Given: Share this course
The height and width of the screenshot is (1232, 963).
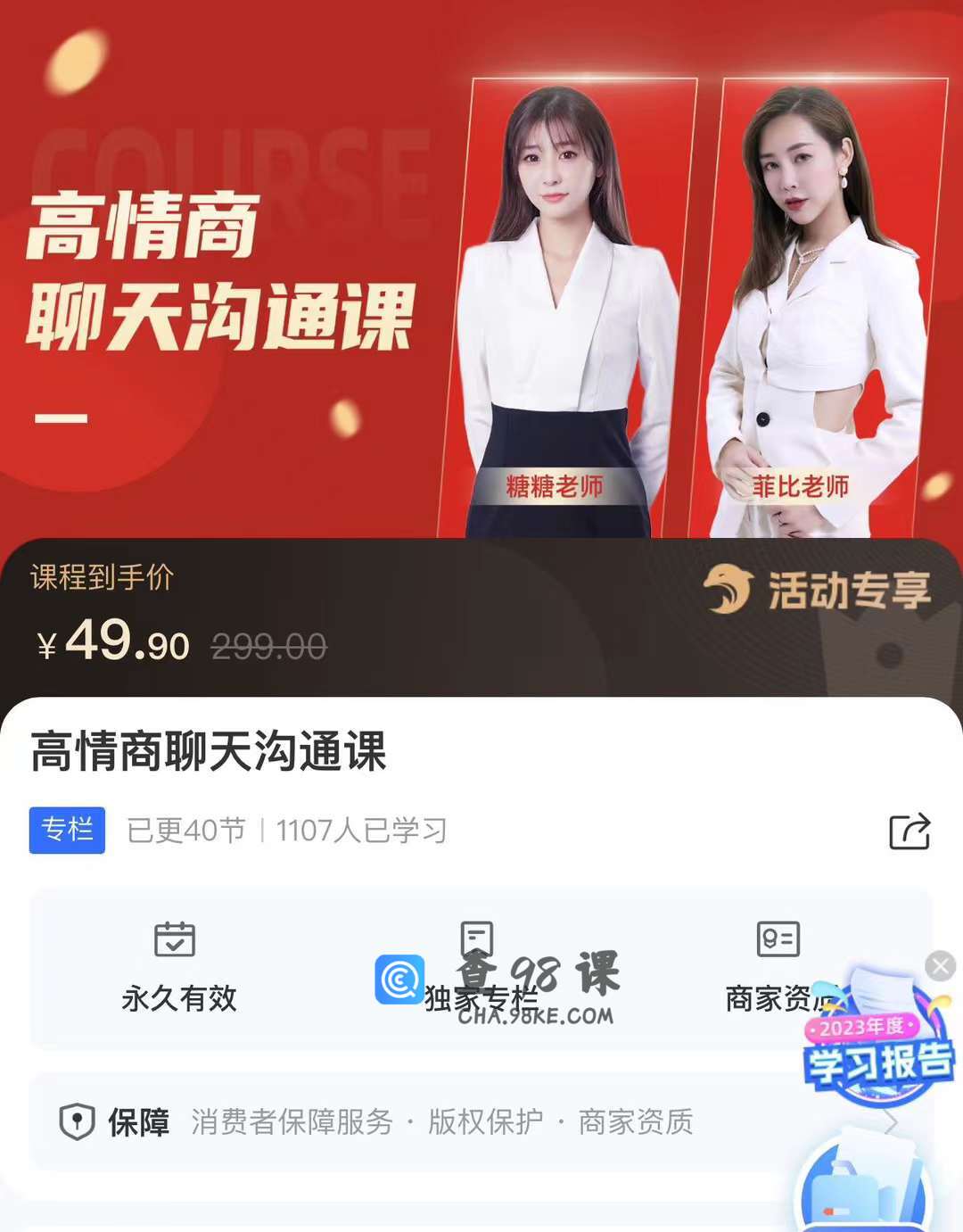Looking at the screenshot, I should [909, 831].
